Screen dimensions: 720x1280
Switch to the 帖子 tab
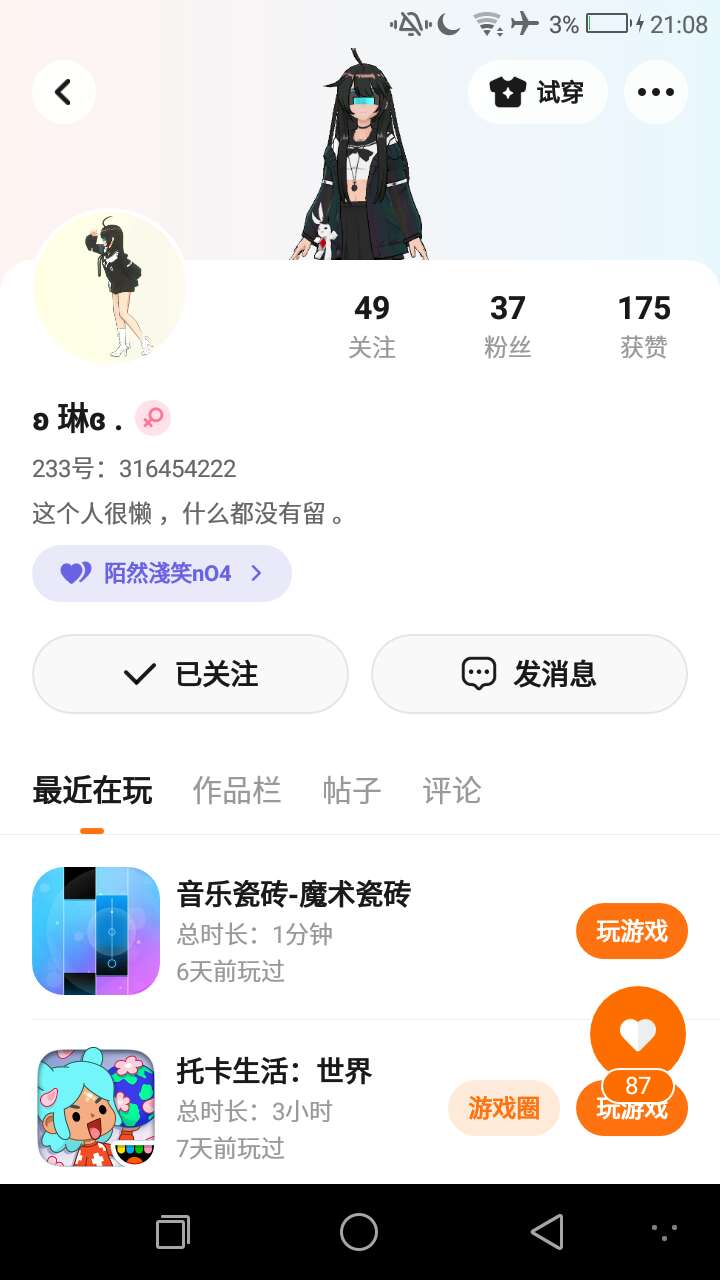352,790
